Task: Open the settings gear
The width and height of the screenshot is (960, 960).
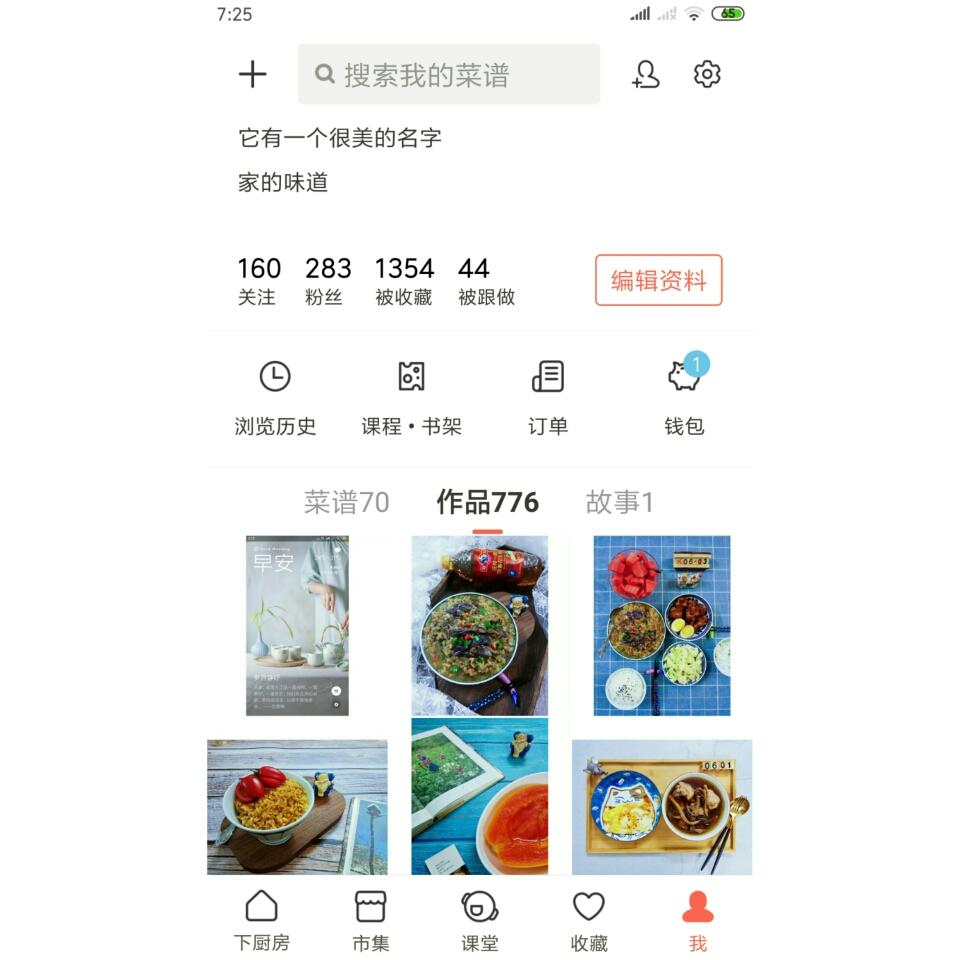Action: 707,74
